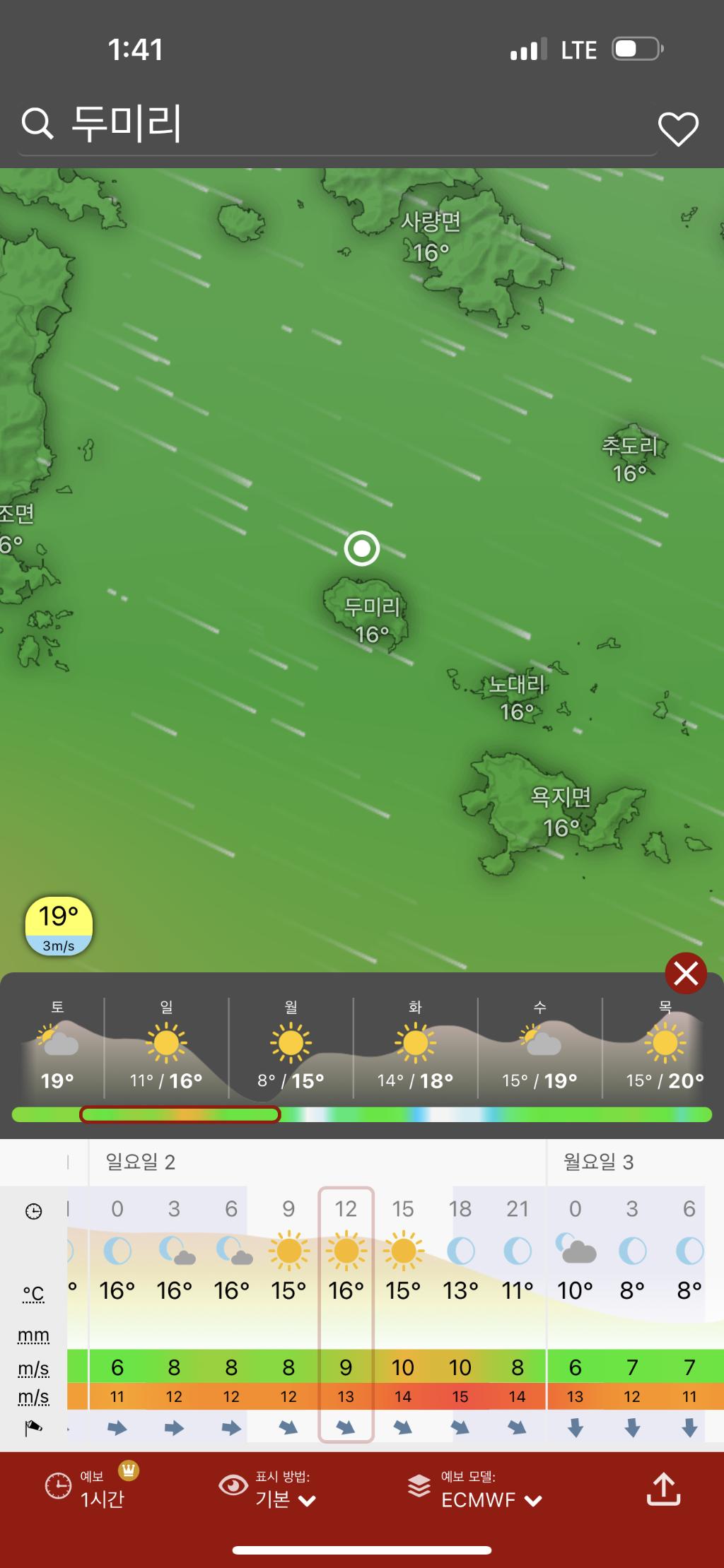Viewport: 724px width, 1568px height.
Task: Select the 화 day forecast
Action: 415,1047
